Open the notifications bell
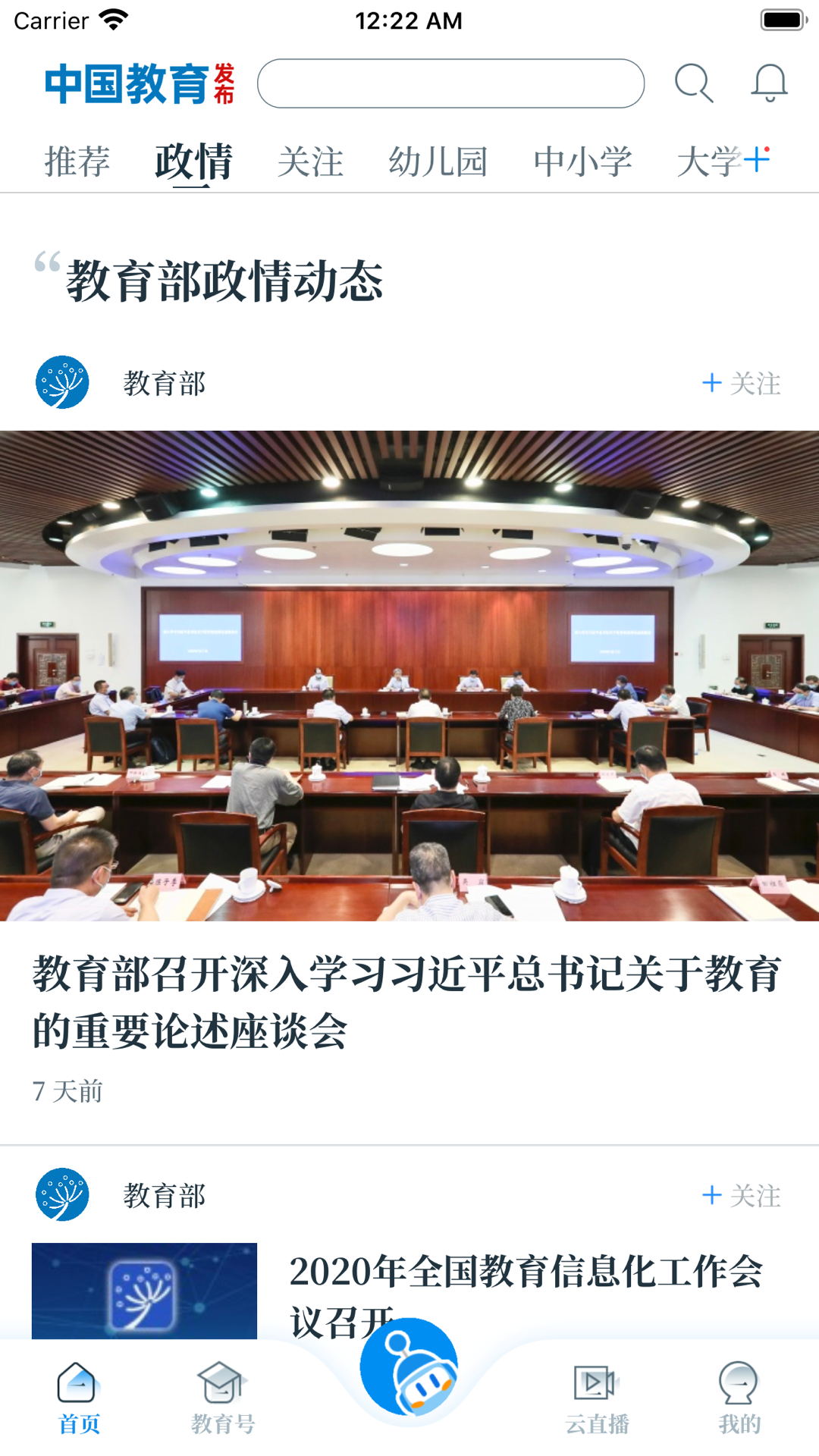The image size is (819, 1456). pos(769,83)
